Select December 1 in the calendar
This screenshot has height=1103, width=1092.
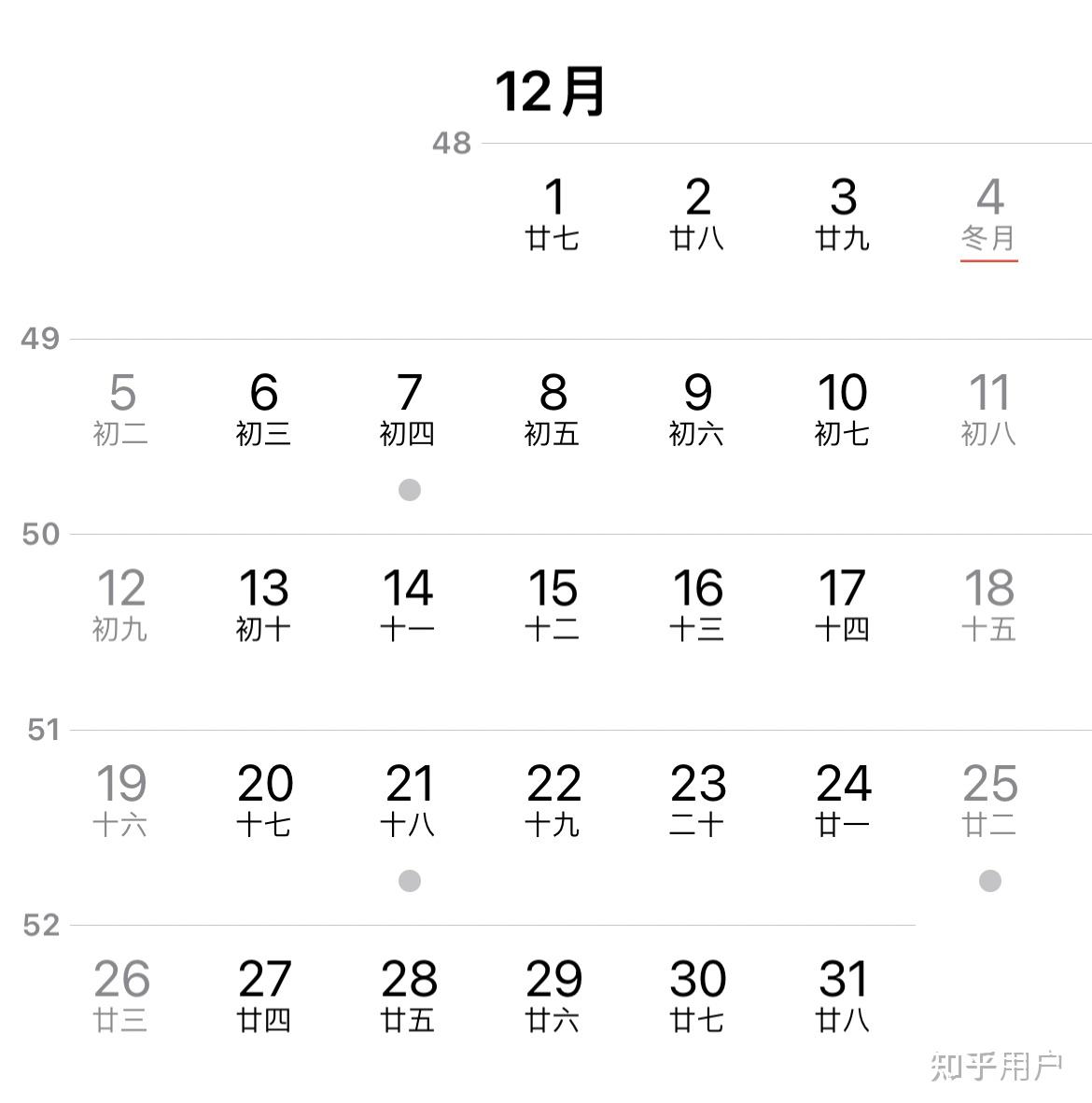tap(553, 215)
